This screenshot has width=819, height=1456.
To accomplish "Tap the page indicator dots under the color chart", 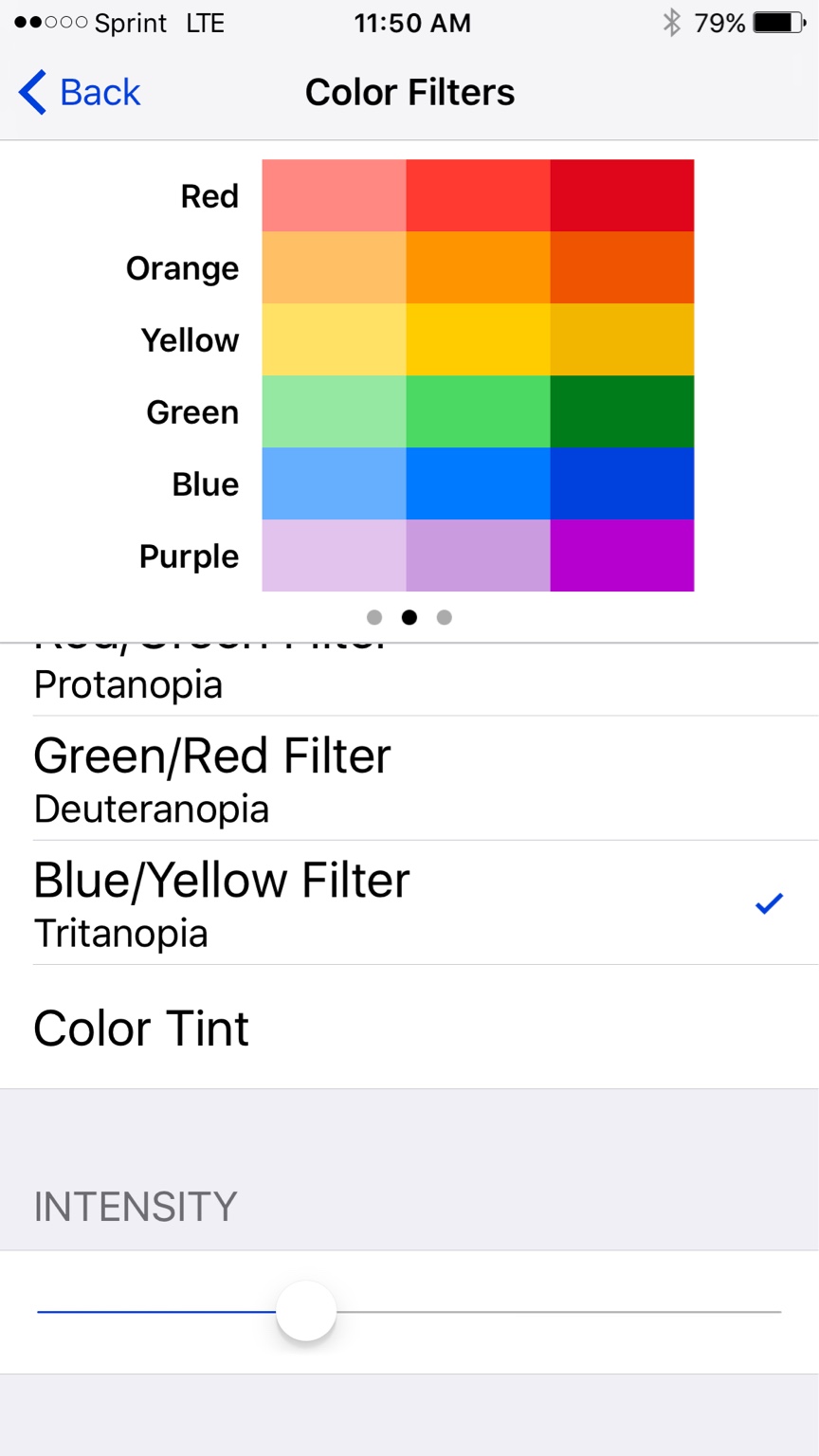I will click(x=409, y=618).
